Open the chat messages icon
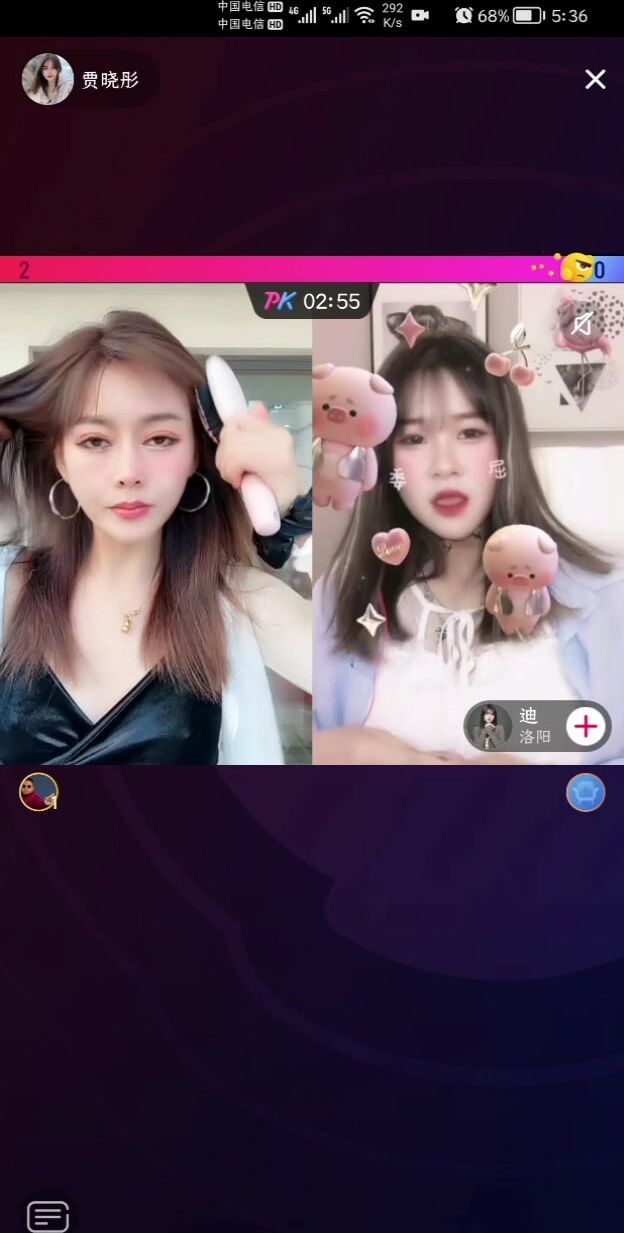624x1233 pixels. pyautogui.click(x=47, y=1215)
